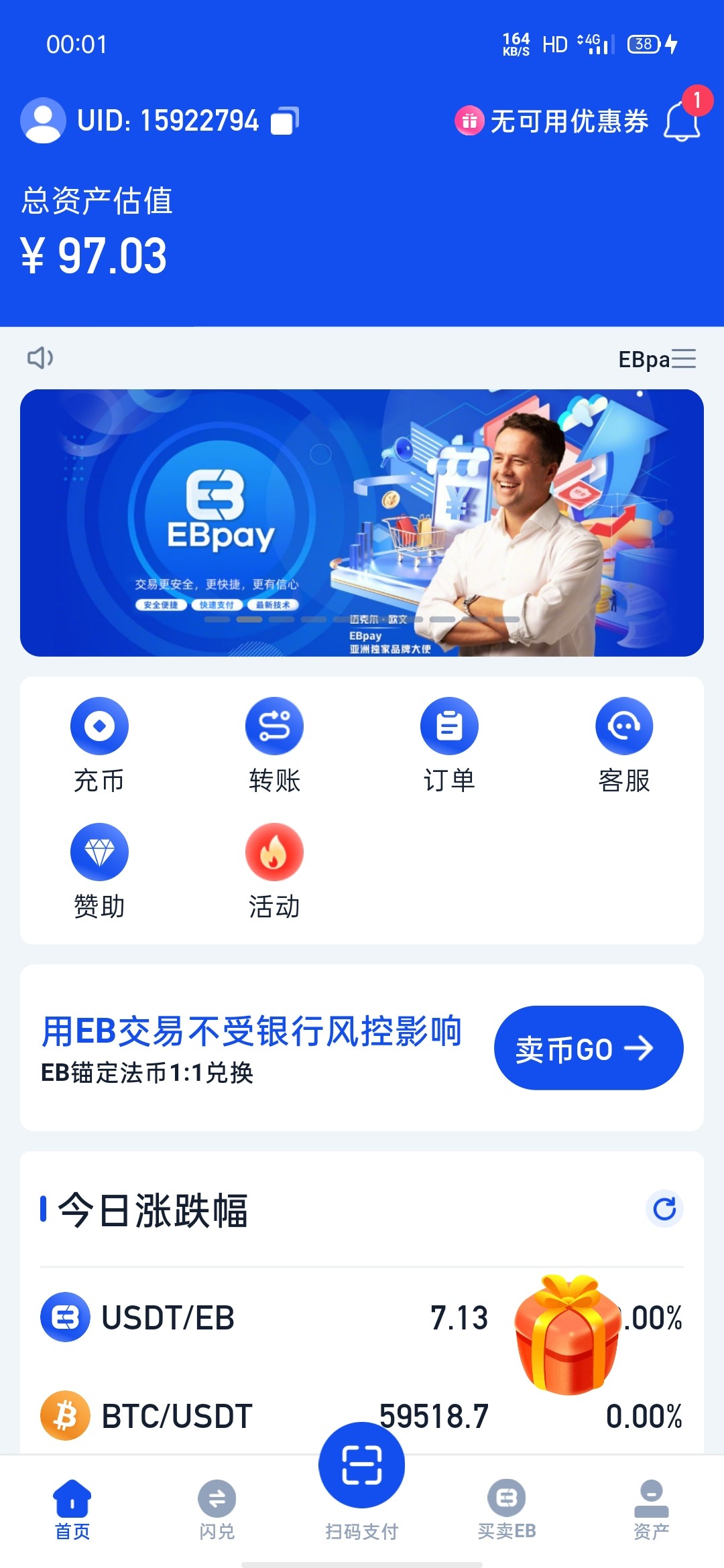The width and height of the screenshot is (724, 1568).
Task: Open the announcement list menu
Action: [x=683, y=359]
